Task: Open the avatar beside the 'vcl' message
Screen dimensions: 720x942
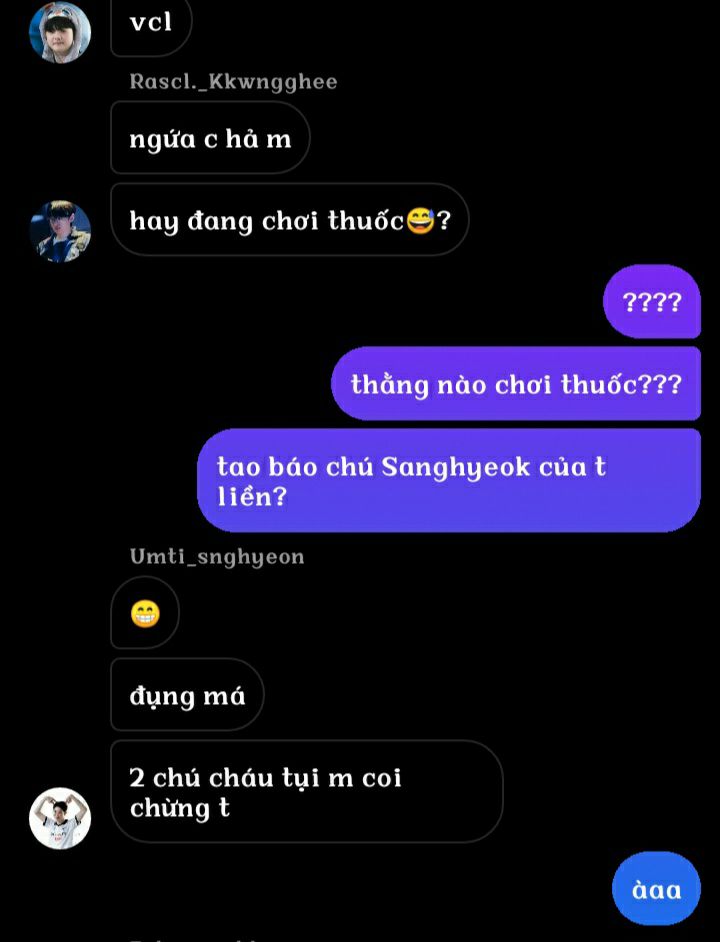Action: (60, 32)
